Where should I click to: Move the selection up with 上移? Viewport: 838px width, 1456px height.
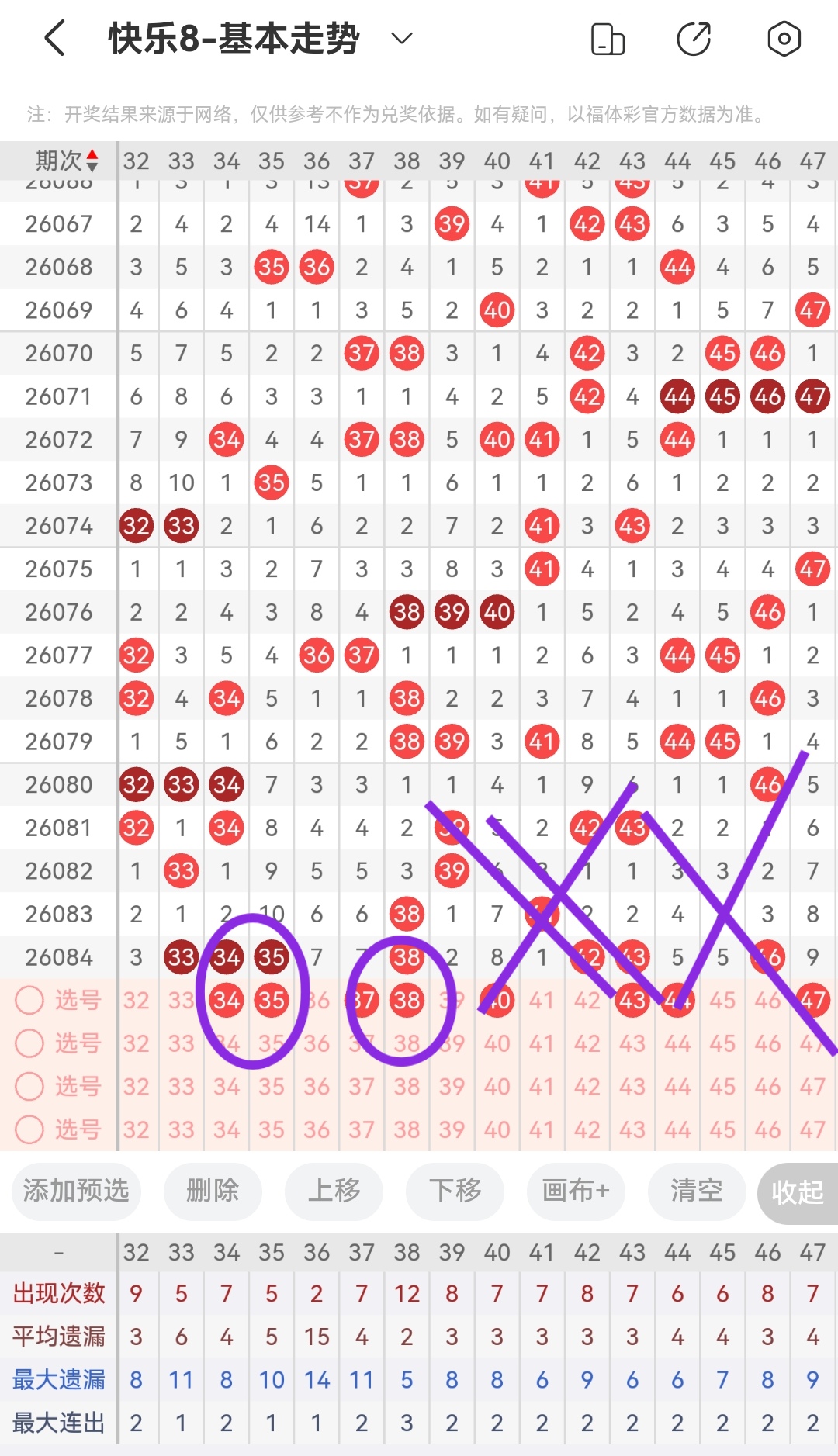point(334,1191)
